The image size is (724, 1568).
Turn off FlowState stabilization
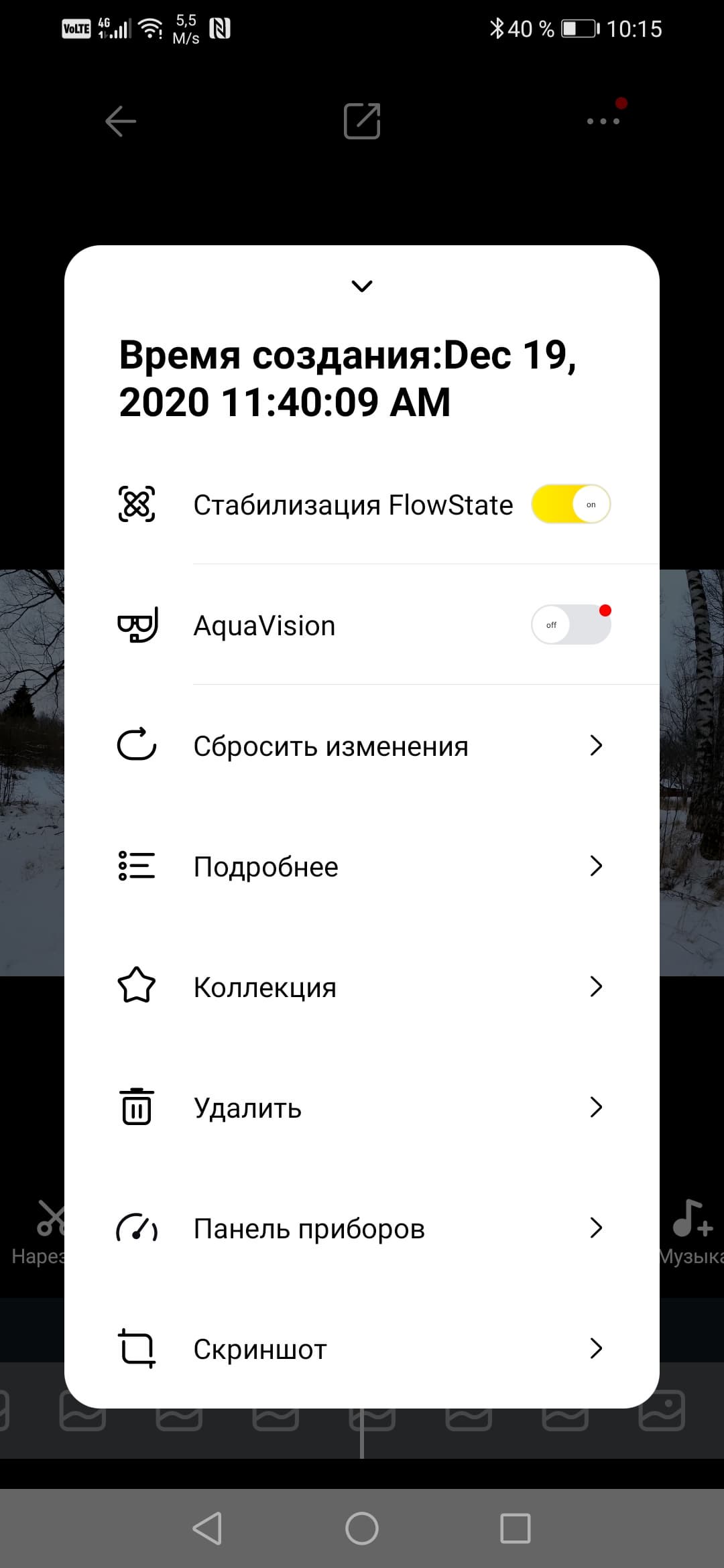(x=570, y=505)
